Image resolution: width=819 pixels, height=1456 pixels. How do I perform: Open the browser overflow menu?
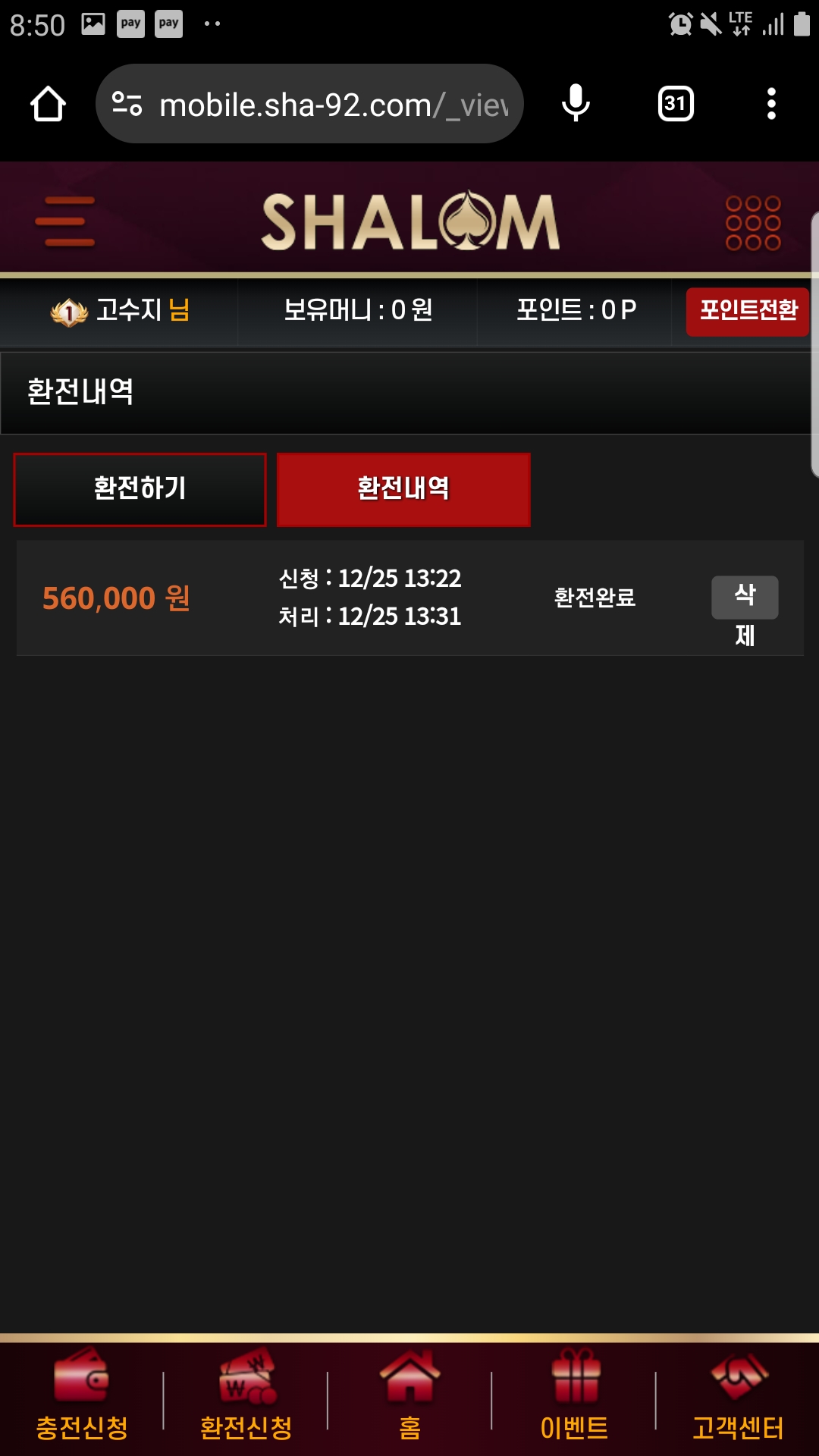[x=771, y=104]
